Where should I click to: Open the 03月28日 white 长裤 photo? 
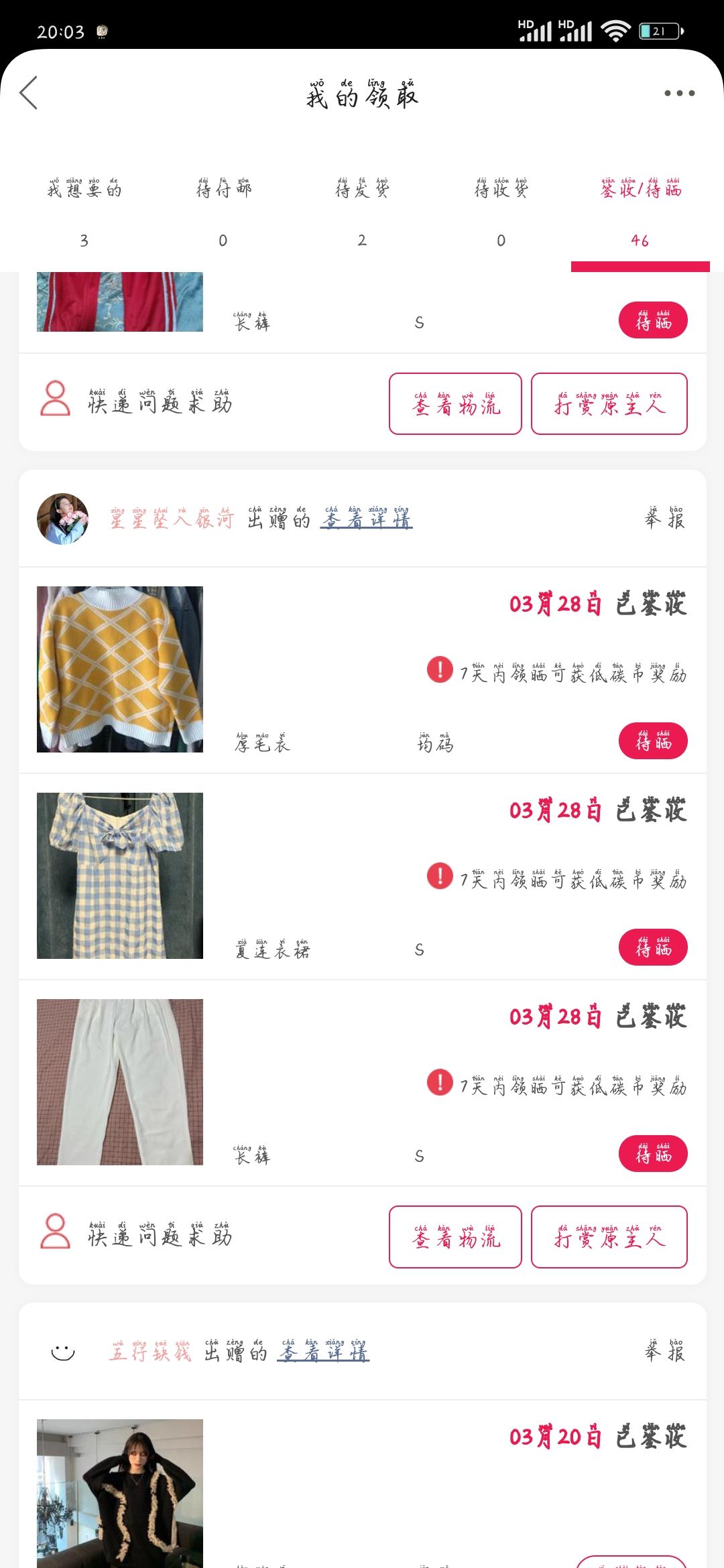click(120, 1082)
